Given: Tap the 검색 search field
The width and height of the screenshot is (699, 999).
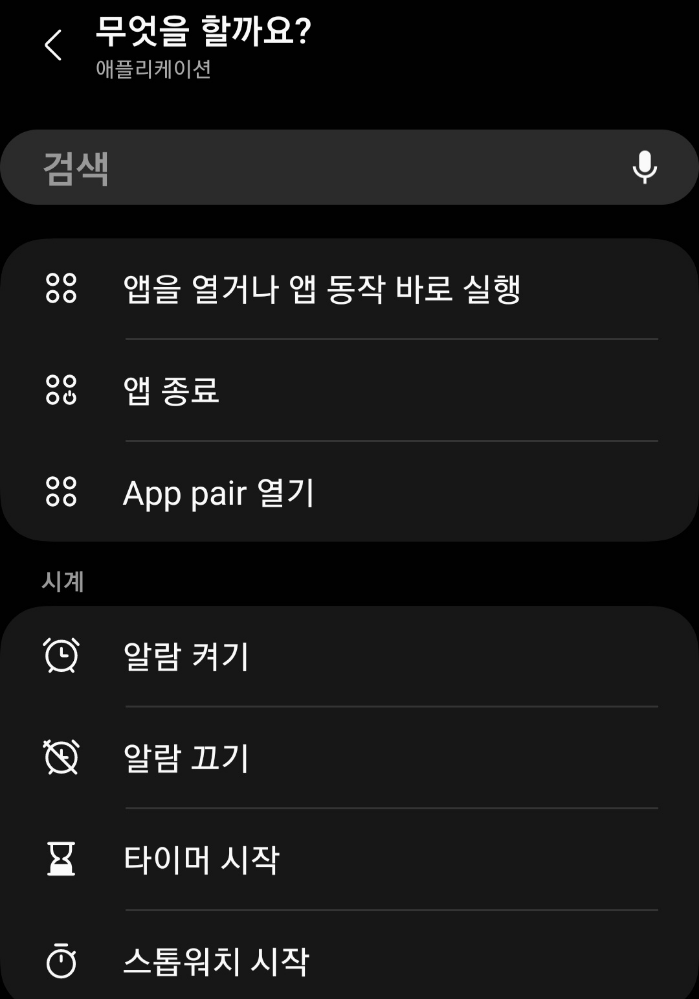Looking at the screenshot, I should pyautogui.click(x=320, y=168).
